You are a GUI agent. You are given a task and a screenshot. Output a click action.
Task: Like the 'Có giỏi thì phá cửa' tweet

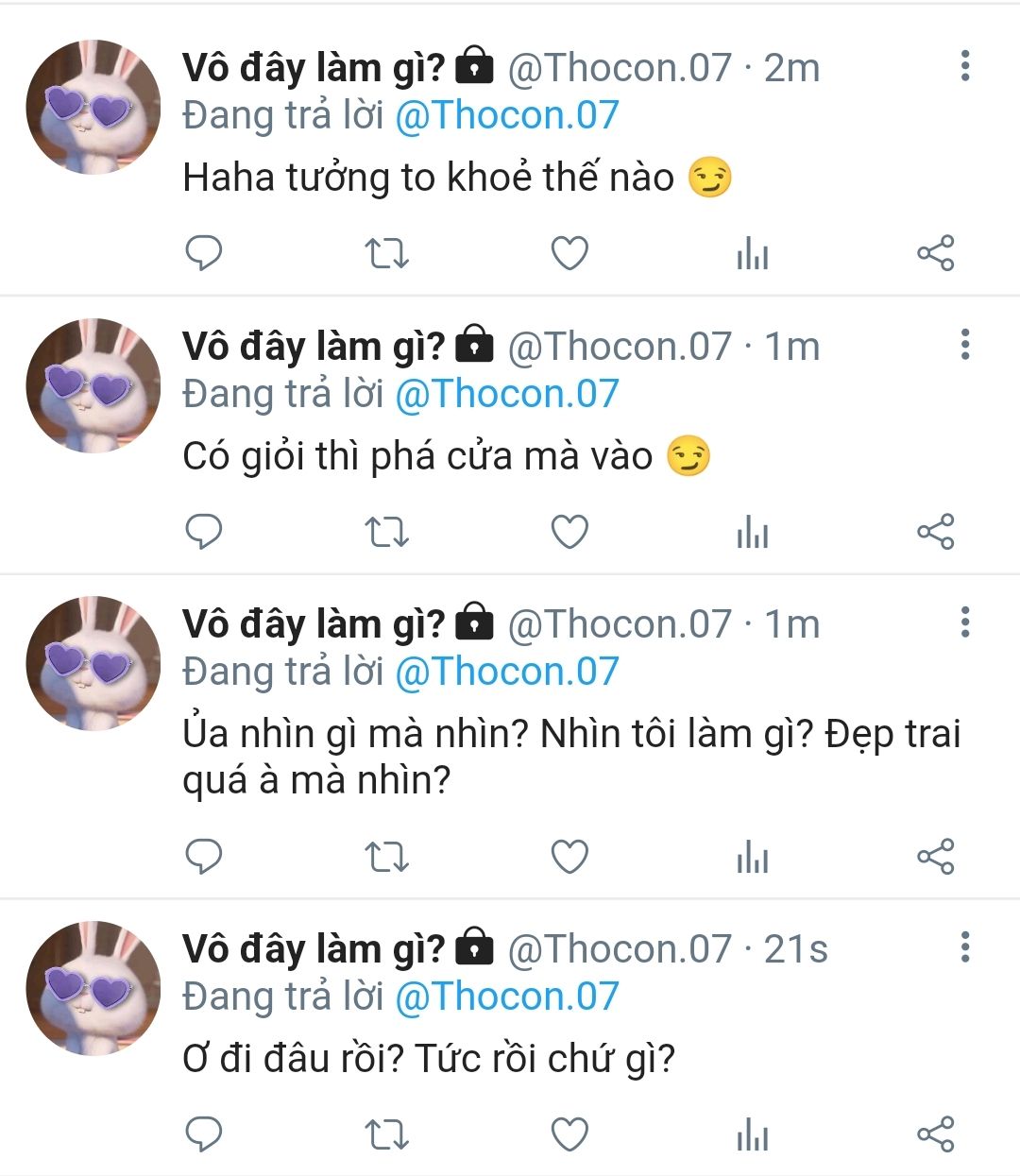pyautogui.click(x=569, y=533)
